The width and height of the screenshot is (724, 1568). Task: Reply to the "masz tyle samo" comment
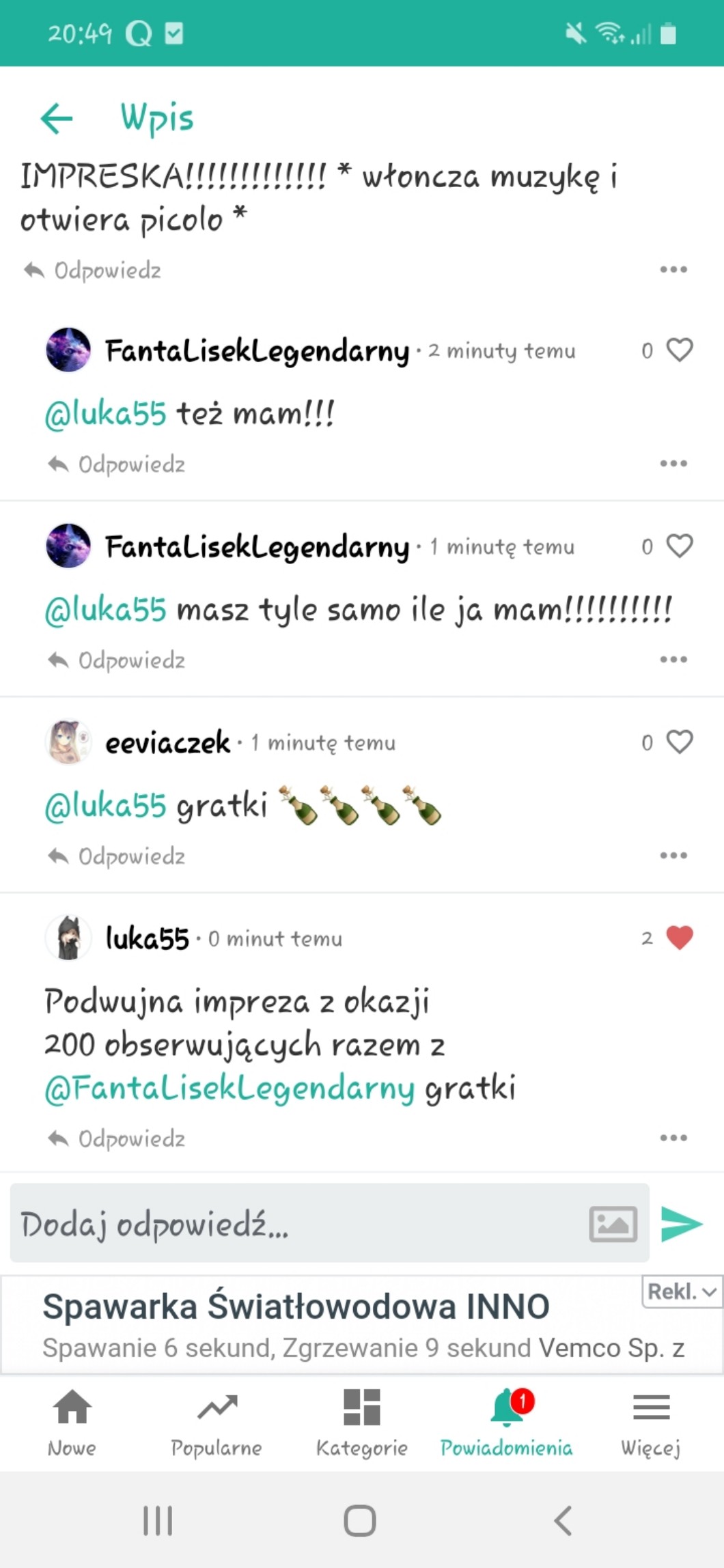[x=117, y=660]
